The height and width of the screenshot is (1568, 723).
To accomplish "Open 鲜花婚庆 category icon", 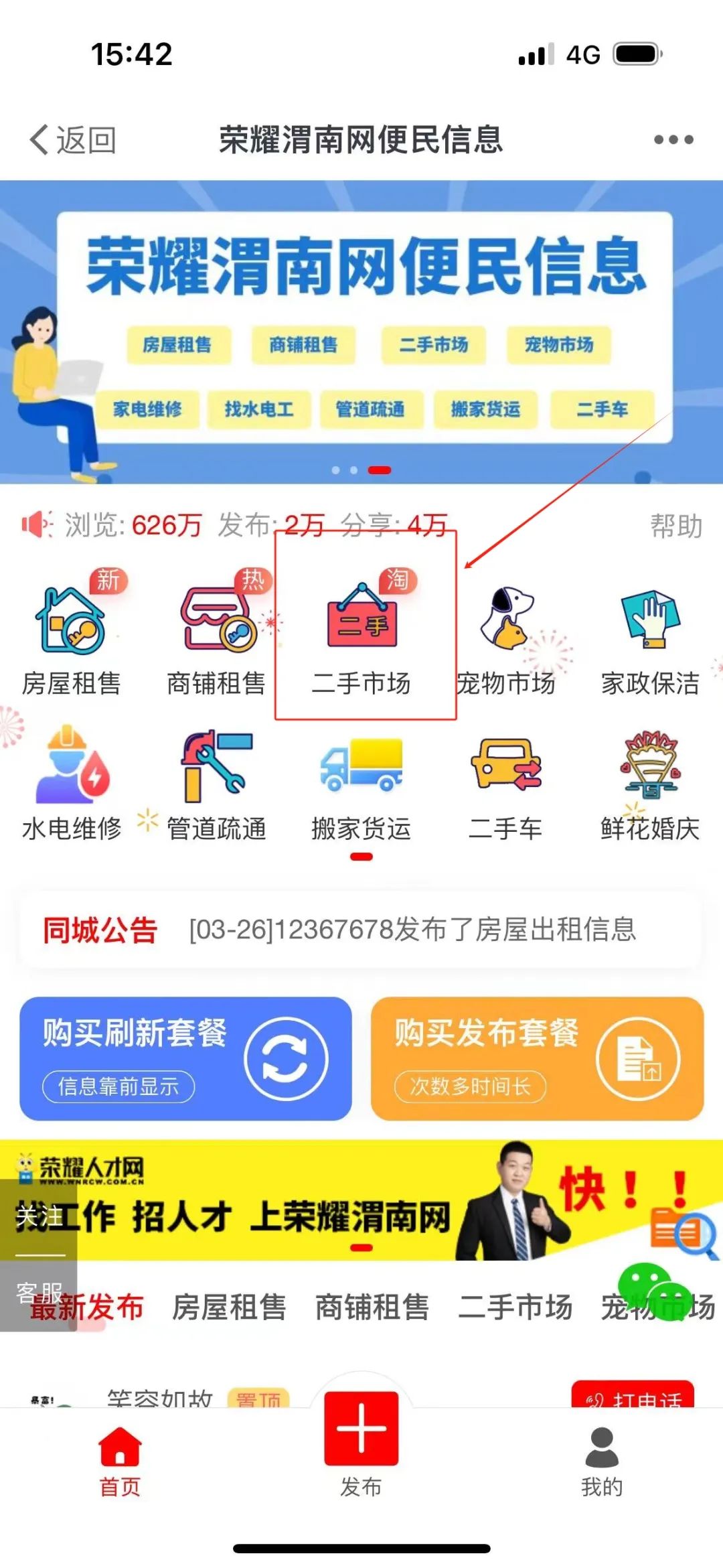I will [x=650, y=780].
